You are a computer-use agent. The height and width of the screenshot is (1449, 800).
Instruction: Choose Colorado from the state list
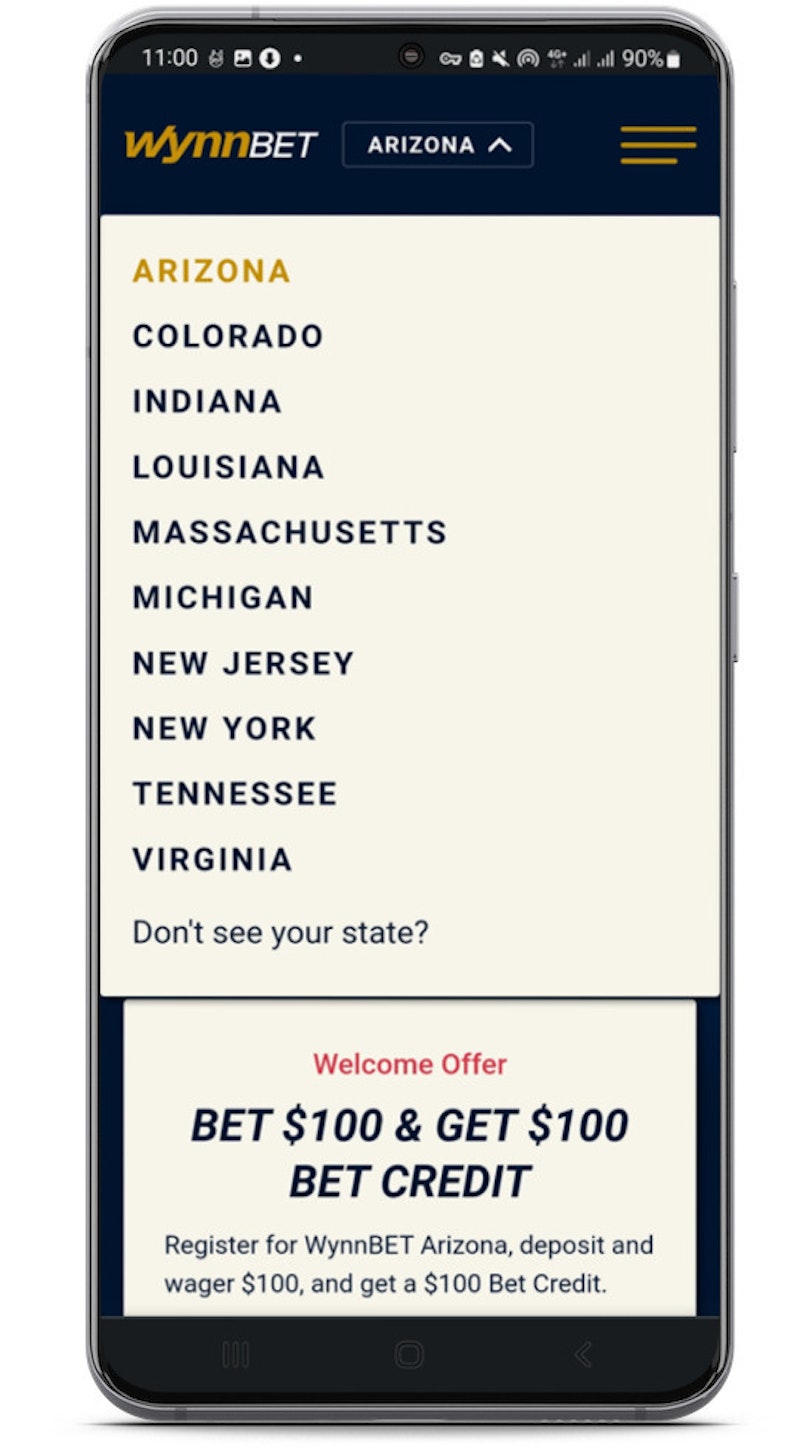[x=228, y=336]
